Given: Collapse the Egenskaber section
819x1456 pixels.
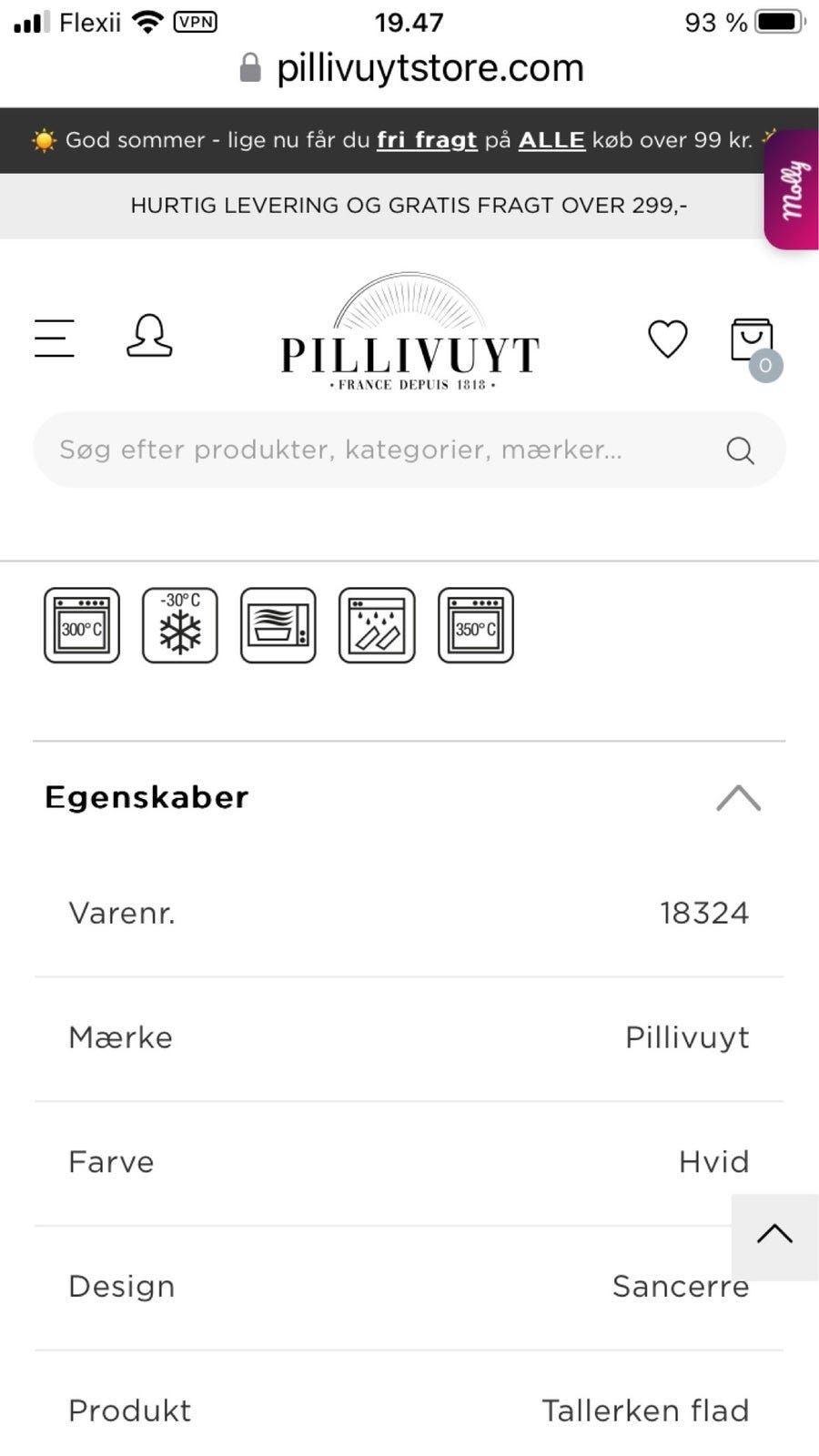Looking at the screenshot, I should coord(739,798).
